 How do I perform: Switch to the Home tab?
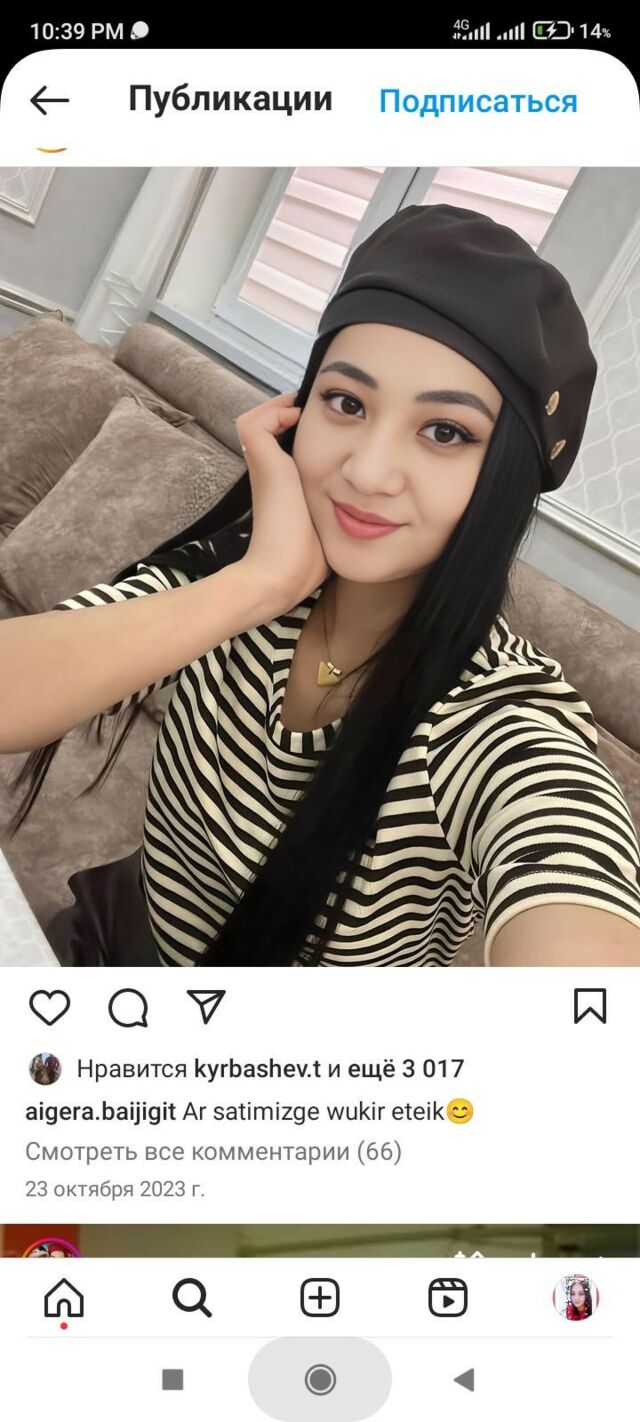(x=64, y=1298)
